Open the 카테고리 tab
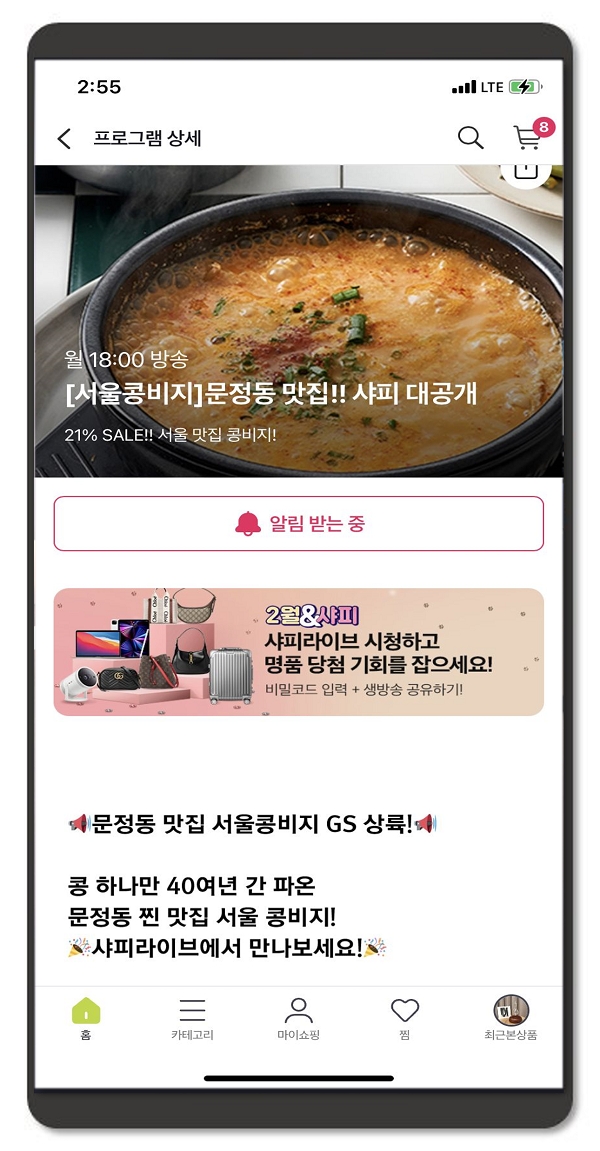This screenshot has width=600, height=1151. coord(192,1018)
